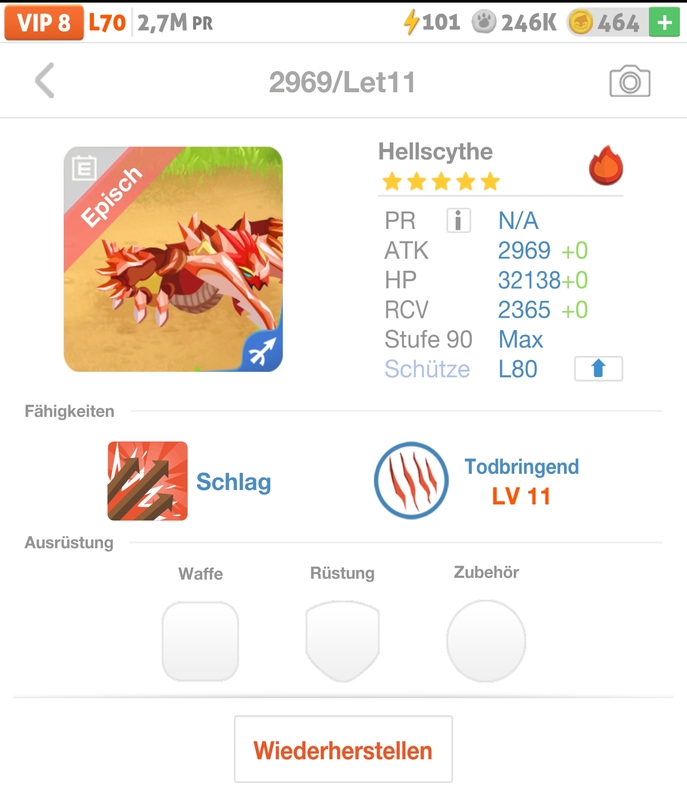Image resolution: width=687 pixels, height=800 pixels.
Task: Tap the fire element icon
Action: 605,166
